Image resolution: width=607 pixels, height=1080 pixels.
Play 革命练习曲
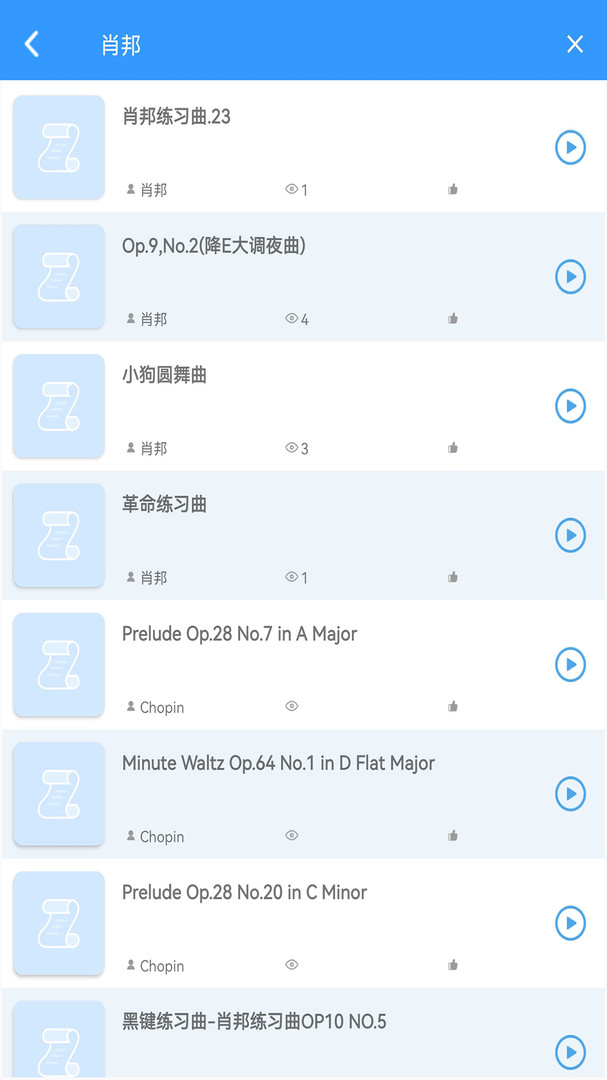570,535
